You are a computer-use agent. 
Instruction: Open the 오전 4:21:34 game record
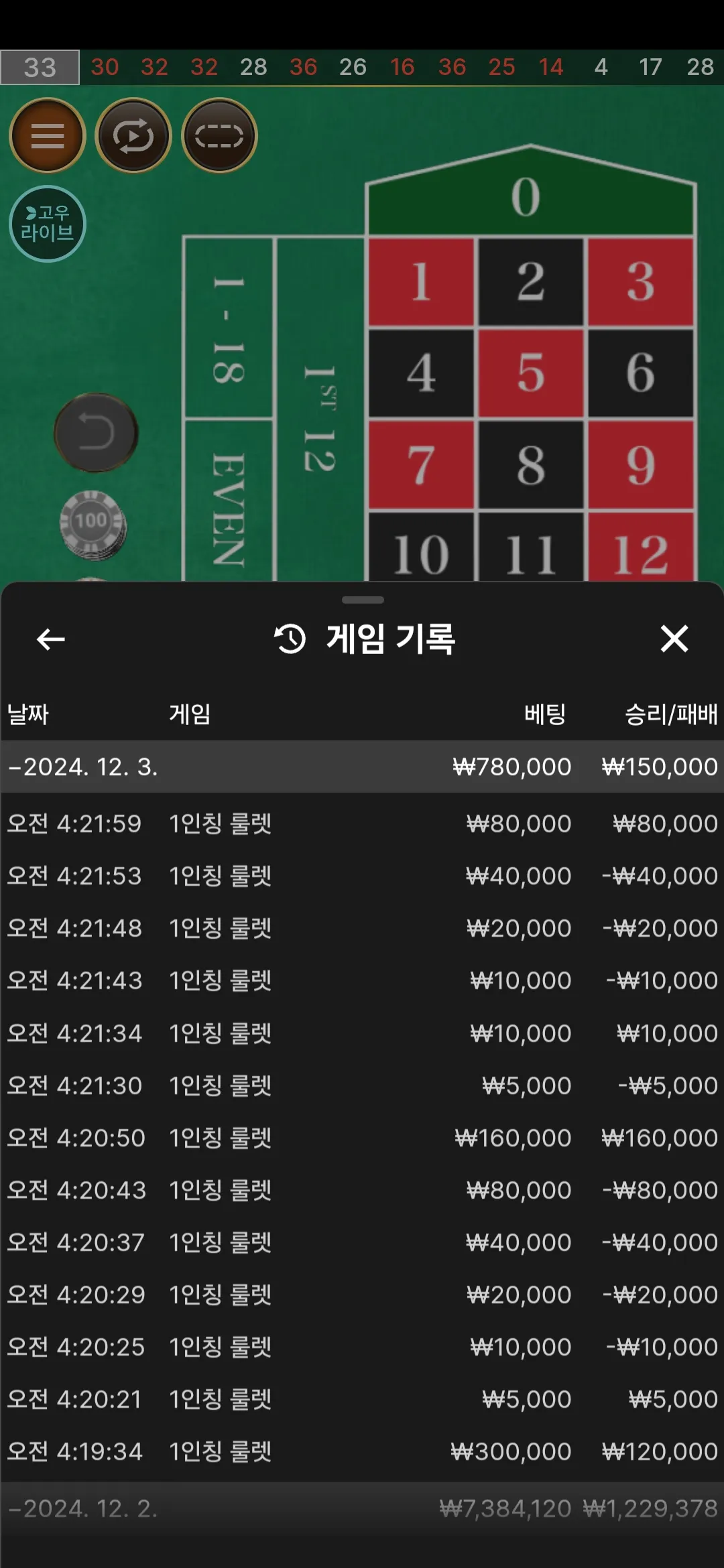pyautogui.click(x=362, y=1033)
